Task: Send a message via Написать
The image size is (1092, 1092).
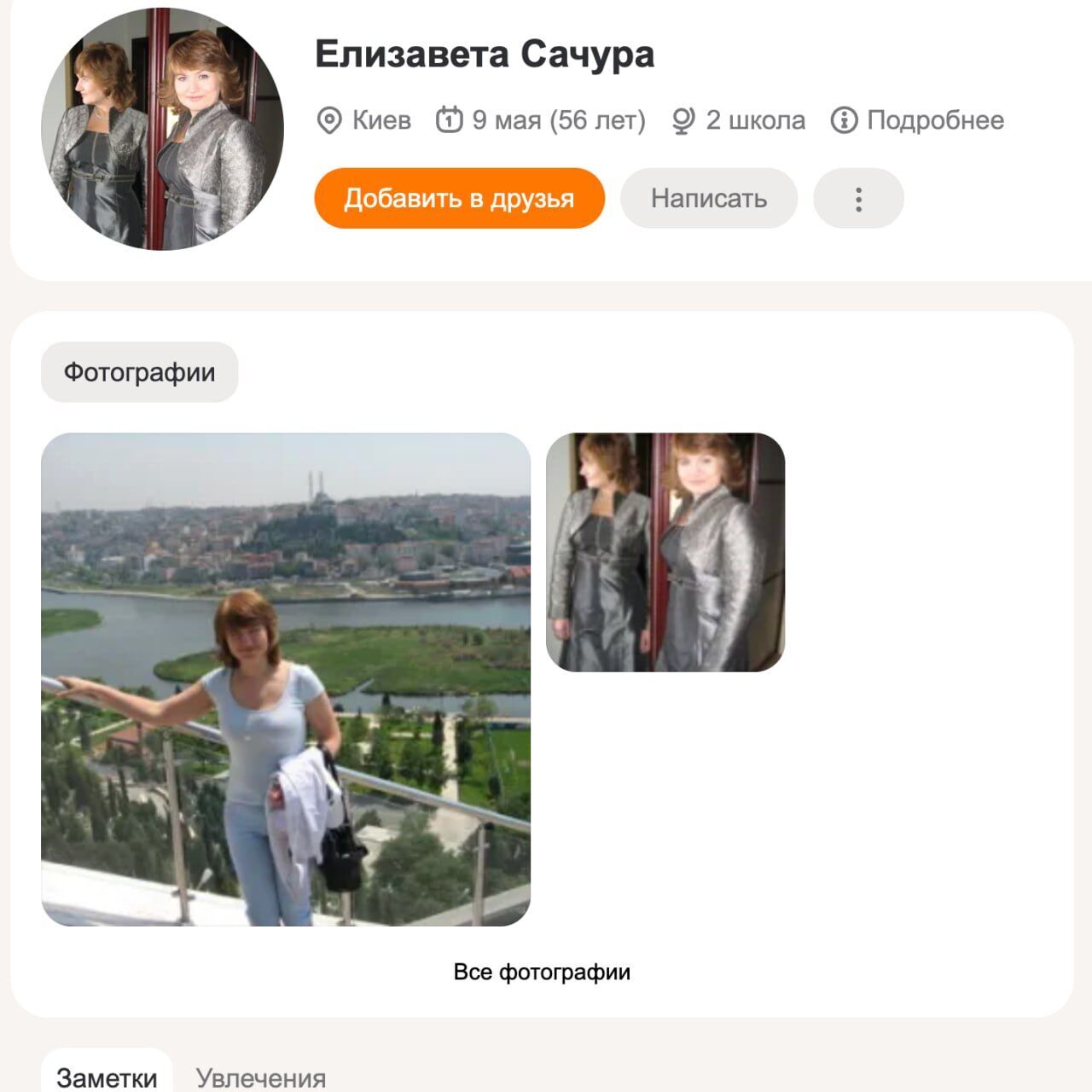Action: [708, 199]
